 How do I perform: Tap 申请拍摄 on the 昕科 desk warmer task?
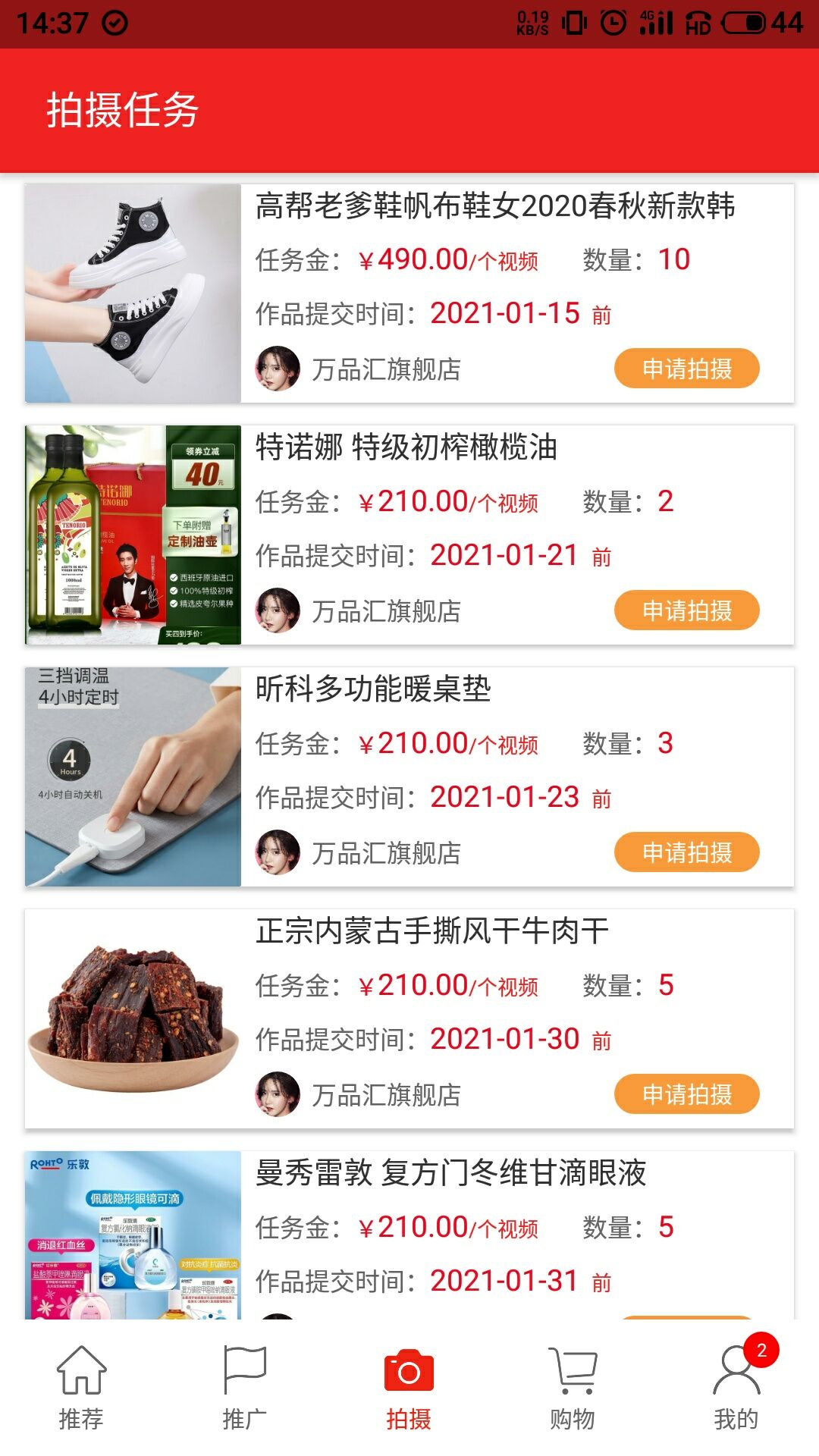(x=688, y=852)
